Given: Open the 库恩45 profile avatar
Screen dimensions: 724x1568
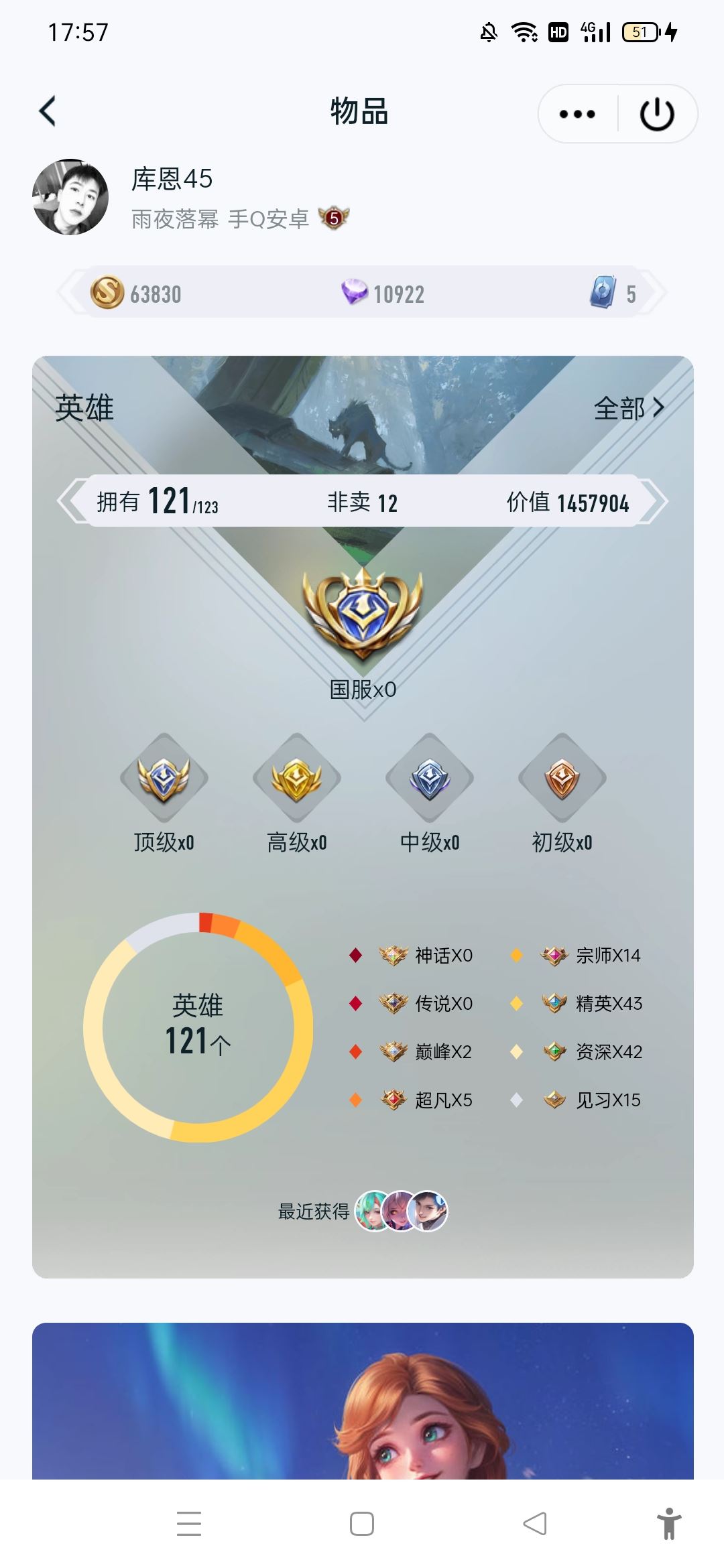Looking at the screenshot, I should (70, 197).
